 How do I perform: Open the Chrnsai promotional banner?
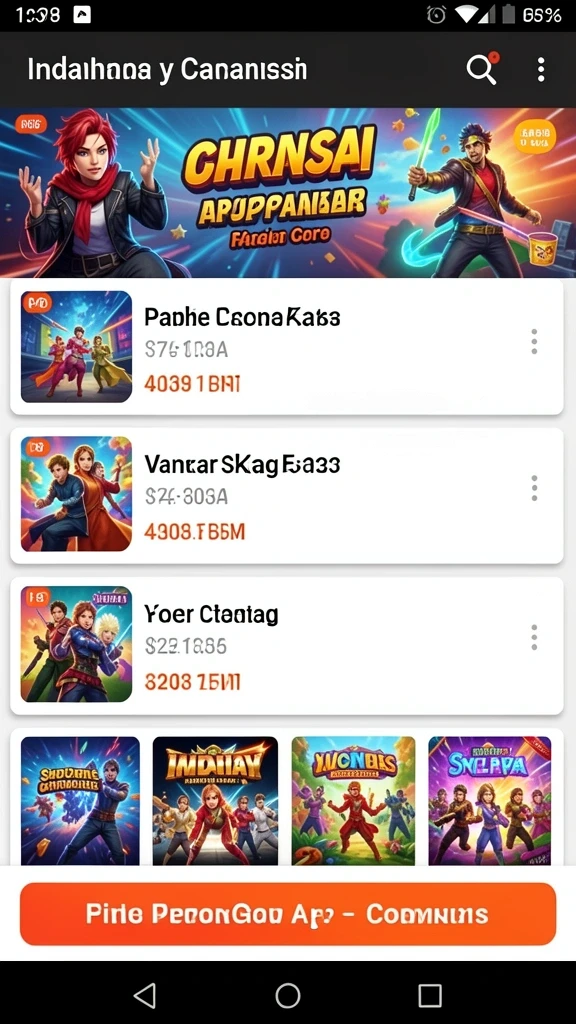pyautogui.click(x=288, y=193)
